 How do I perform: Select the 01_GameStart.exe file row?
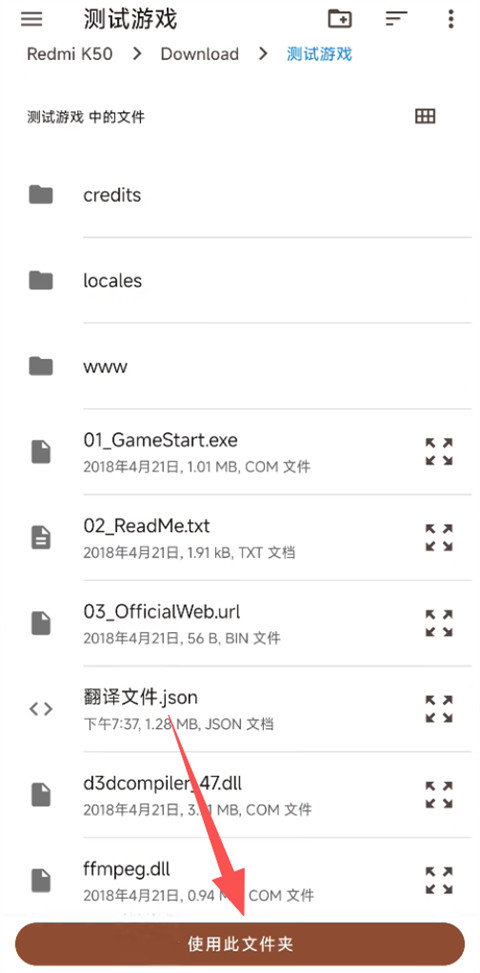click(240, 452)
